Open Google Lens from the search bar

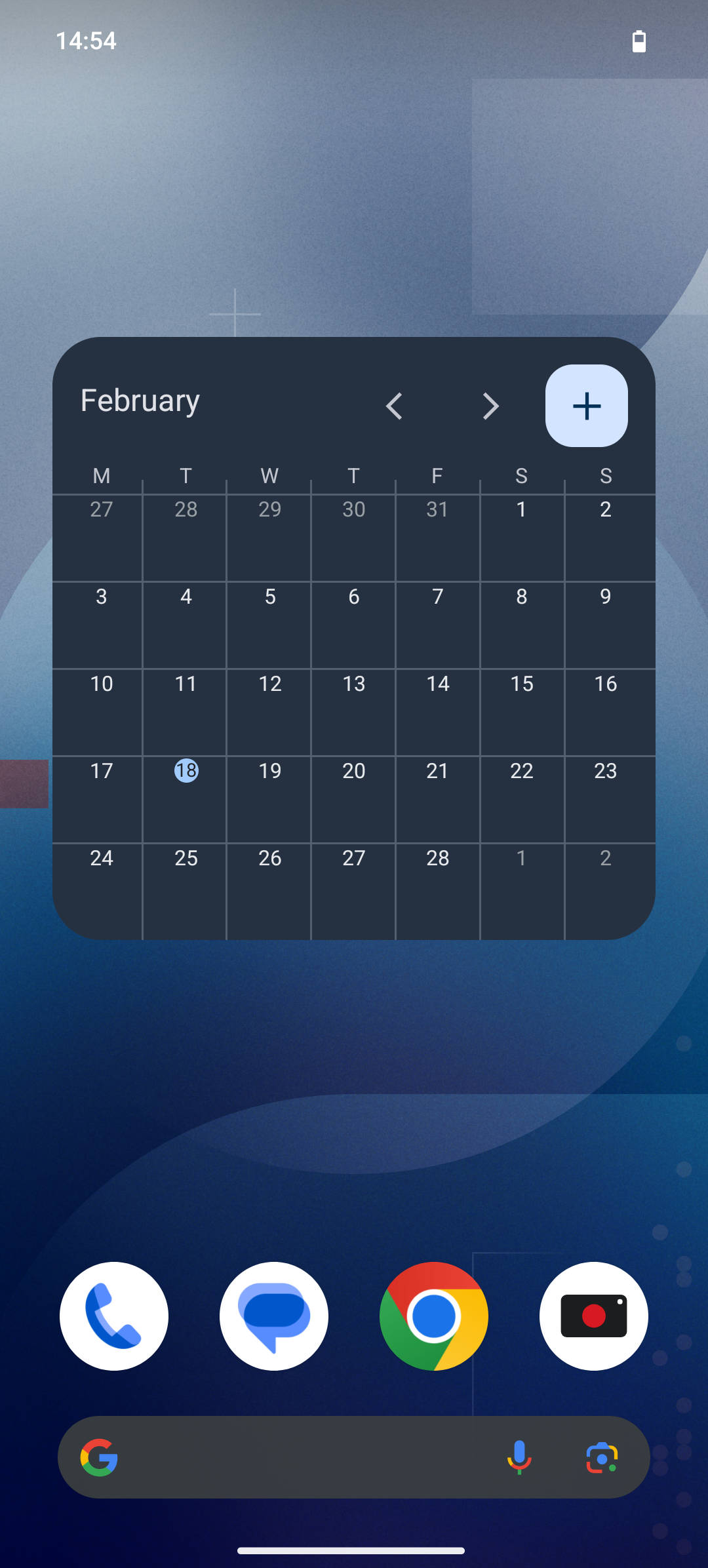pyautogui.click(x=602, y=1458)
